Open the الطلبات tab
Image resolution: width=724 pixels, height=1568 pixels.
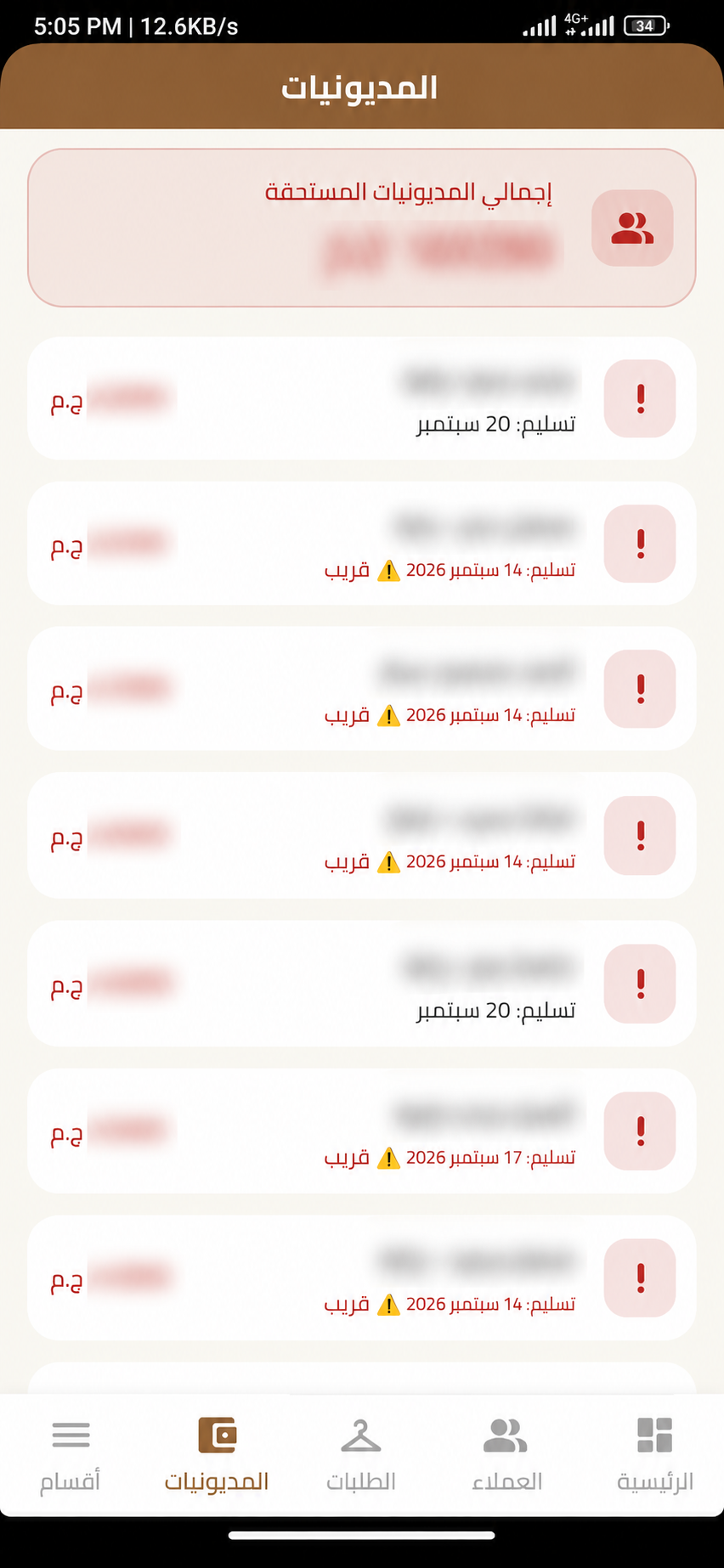click(x=361, y=1455)
